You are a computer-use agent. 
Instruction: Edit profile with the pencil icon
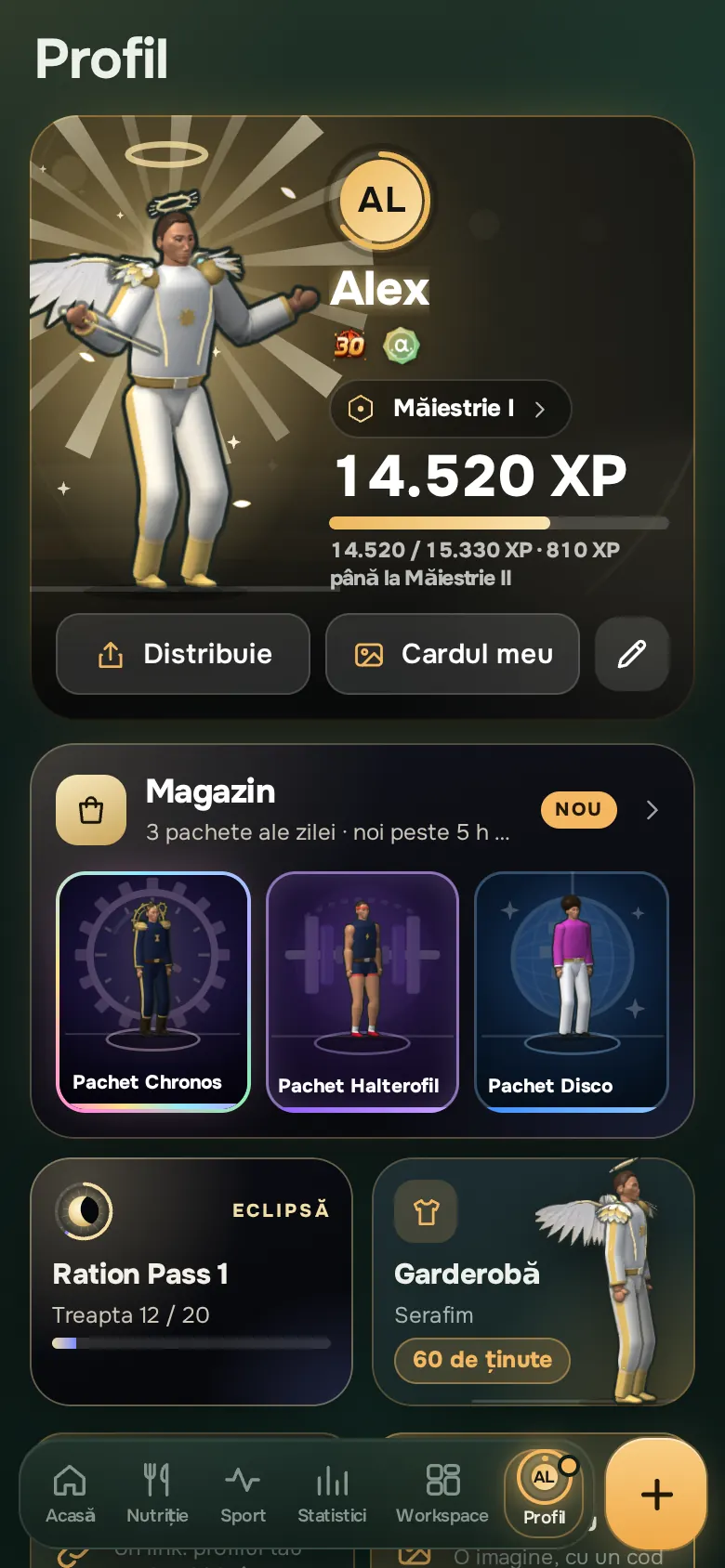click(632, 654)
